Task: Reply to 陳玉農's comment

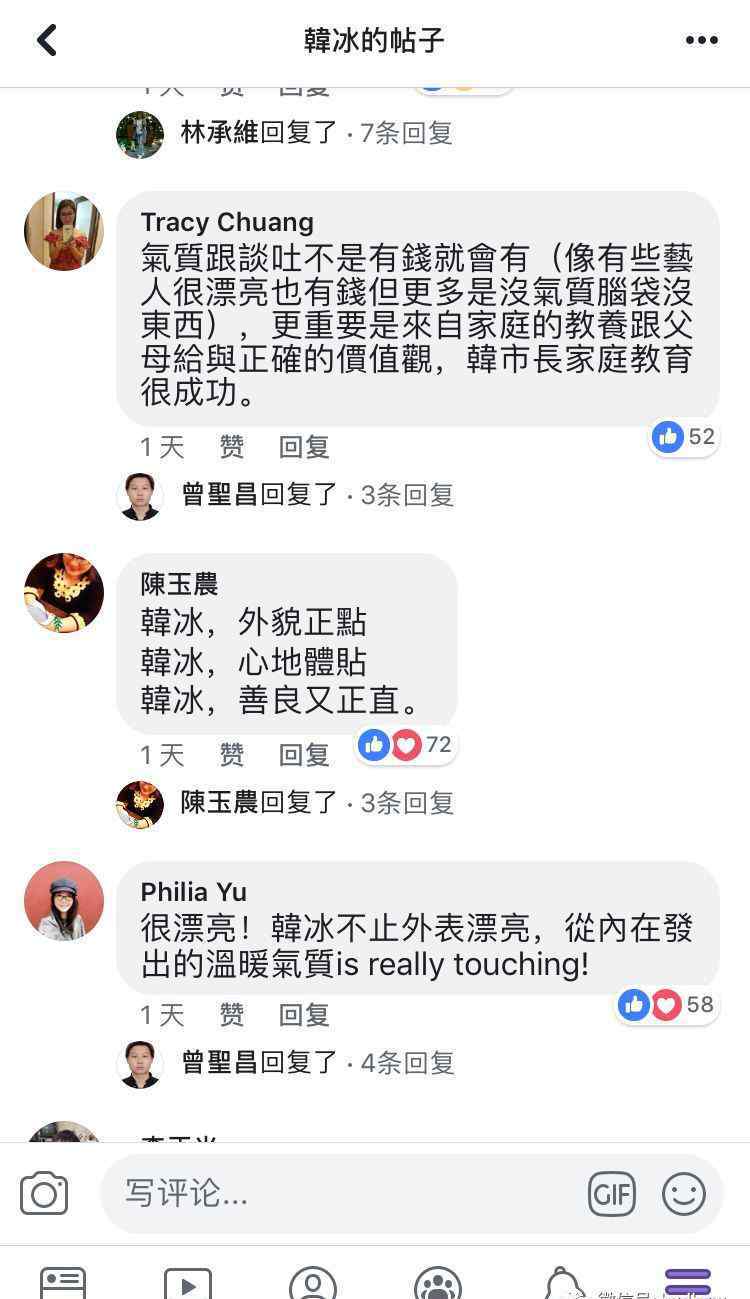Action: [304, 755]
